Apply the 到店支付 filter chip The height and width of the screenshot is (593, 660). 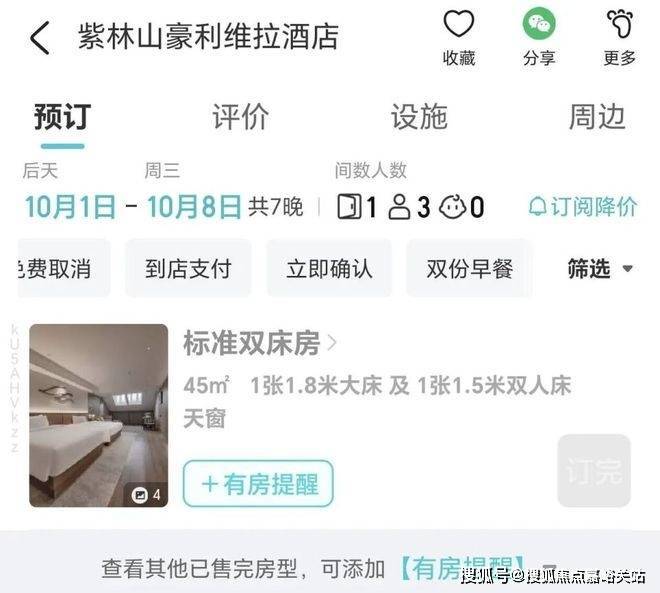tap(188, 268)
